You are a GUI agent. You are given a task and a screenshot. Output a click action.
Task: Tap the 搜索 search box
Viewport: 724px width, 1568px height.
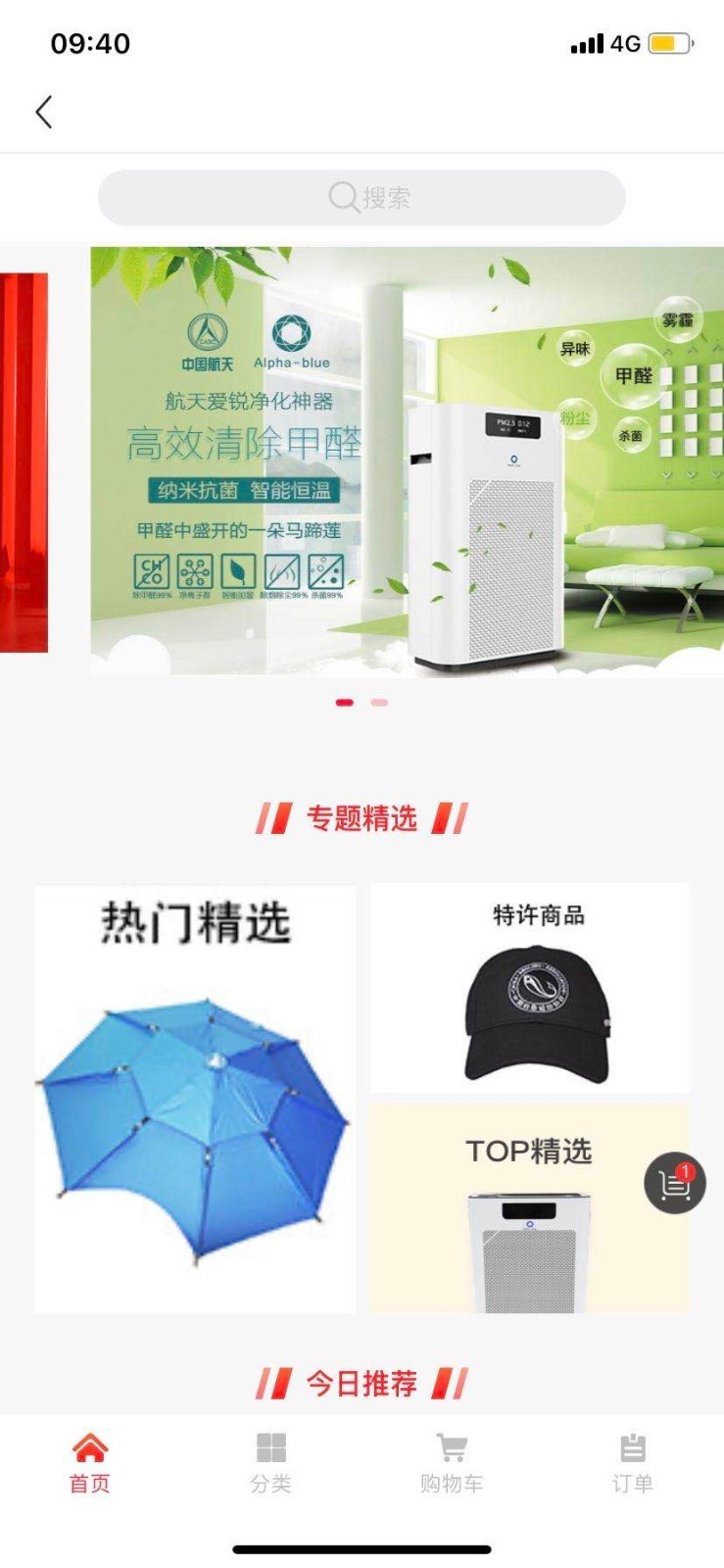point(362,198)
